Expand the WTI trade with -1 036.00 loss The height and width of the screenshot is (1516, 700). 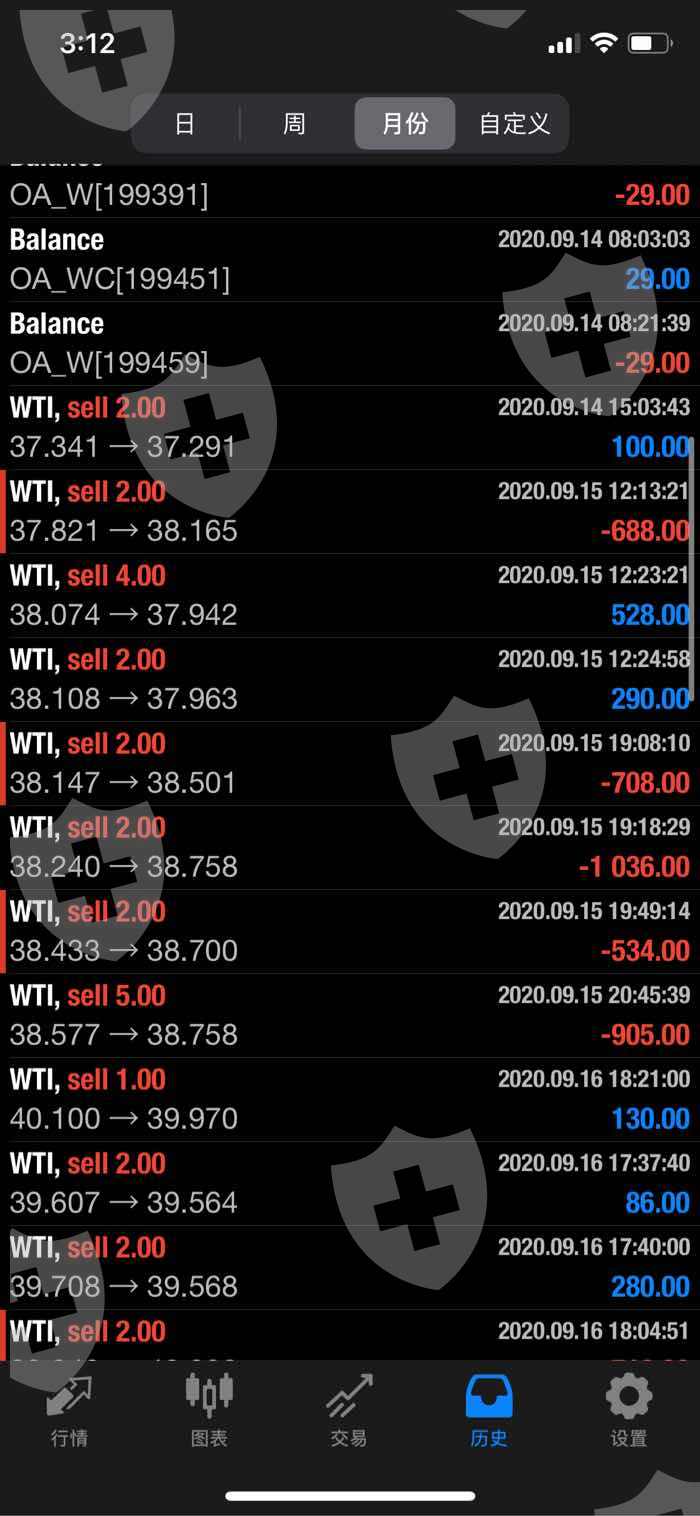[x=350, y=848]
